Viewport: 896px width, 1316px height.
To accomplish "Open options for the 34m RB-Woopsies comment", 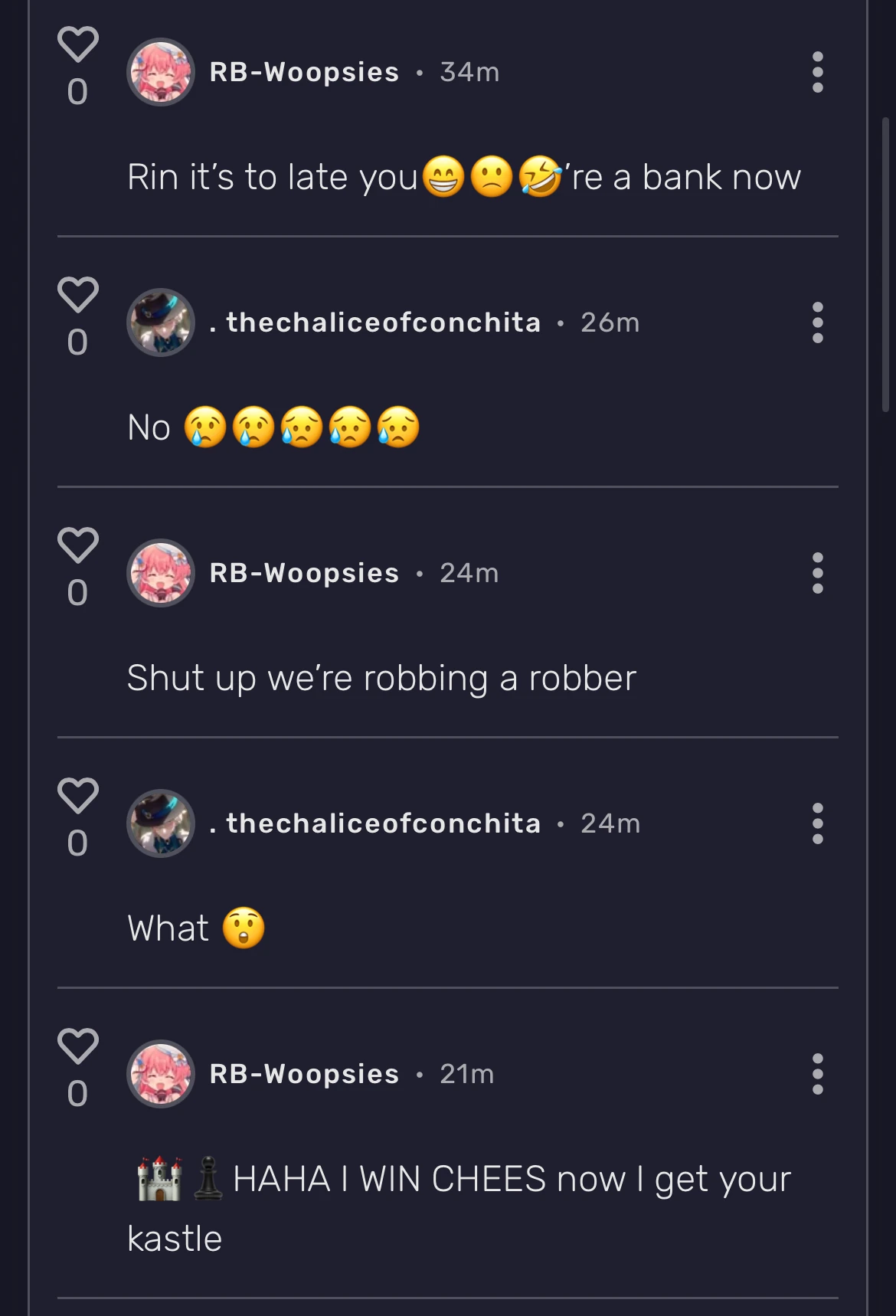I will pyautogui.click(x=817, y=72).
